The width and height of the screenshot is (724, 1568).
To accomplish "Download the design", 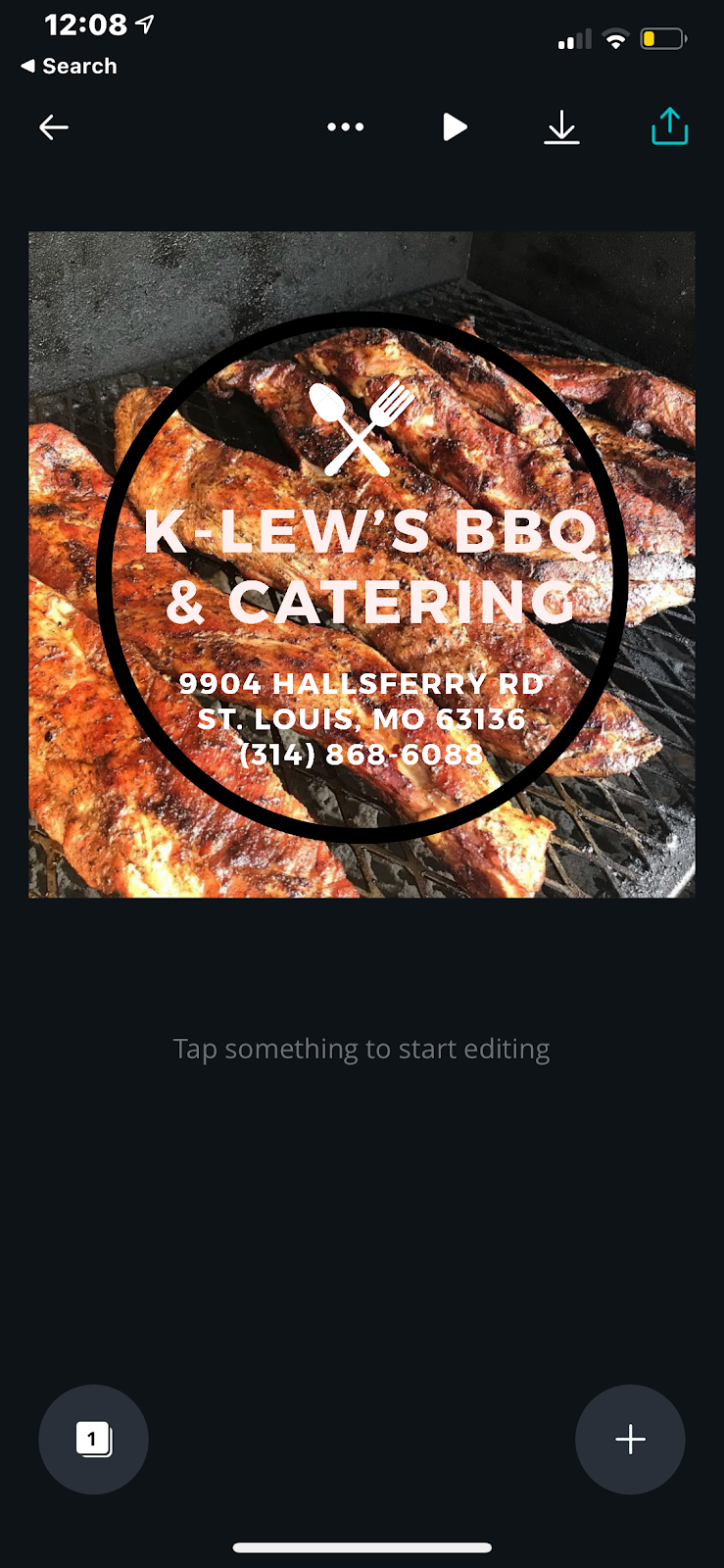I will pyautogui.click(x=561, y=127).
